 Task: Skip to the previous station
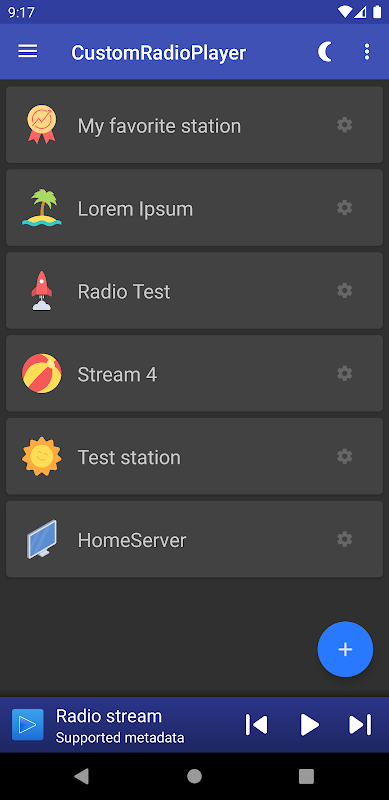pyautogui.click(x=256, y=724)
